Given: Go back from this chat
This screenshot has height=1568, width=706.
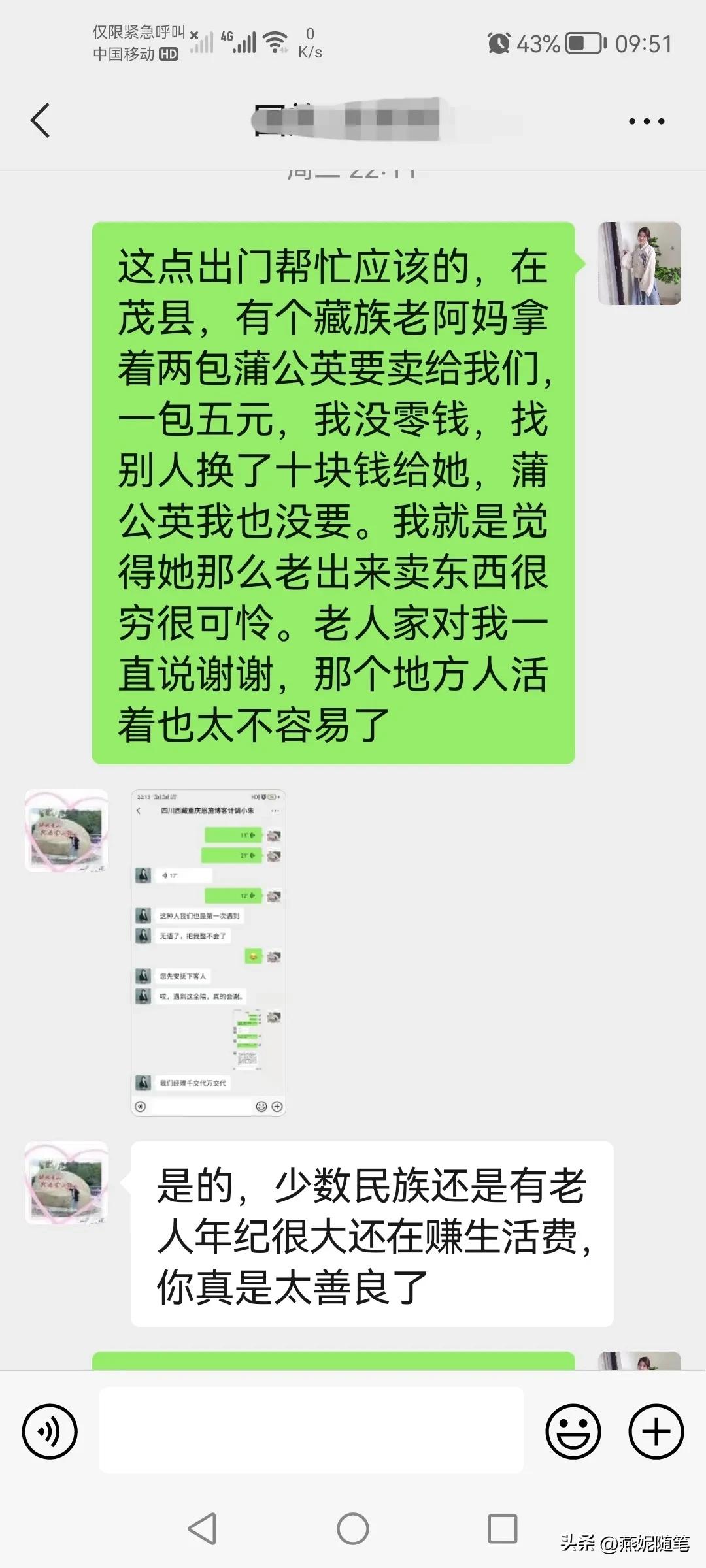Looking at the screenshot, I should tap(41, 121).
